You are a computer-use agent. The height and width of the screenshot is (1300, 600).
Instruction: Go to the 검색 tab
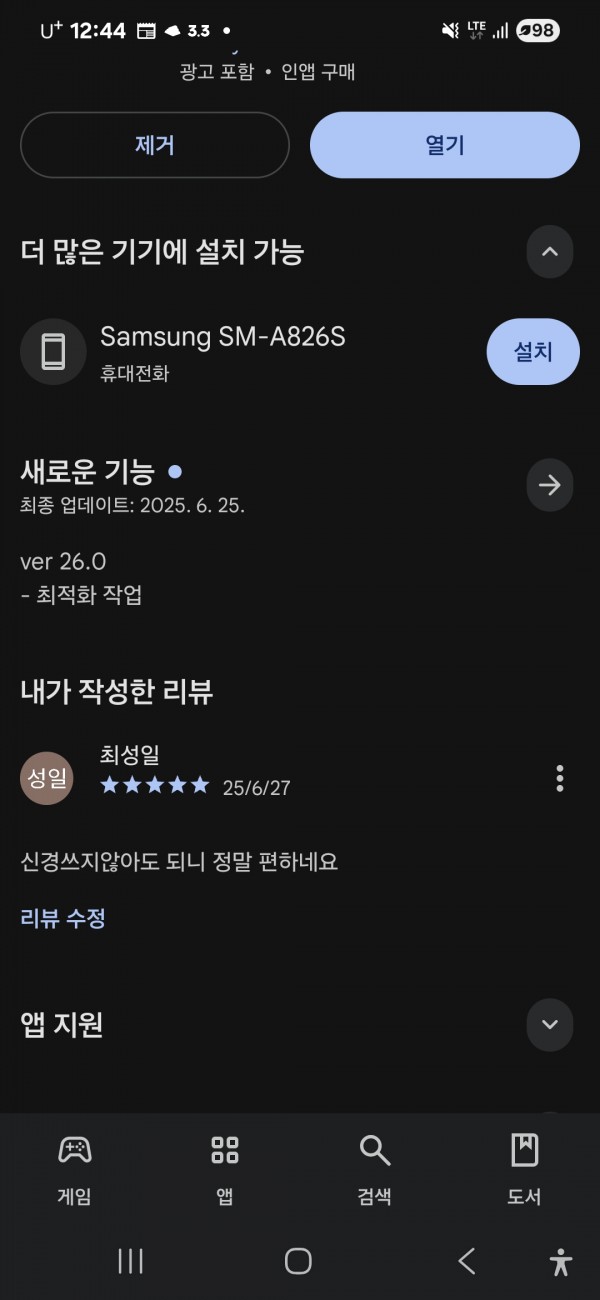(x=375, y=1170)
